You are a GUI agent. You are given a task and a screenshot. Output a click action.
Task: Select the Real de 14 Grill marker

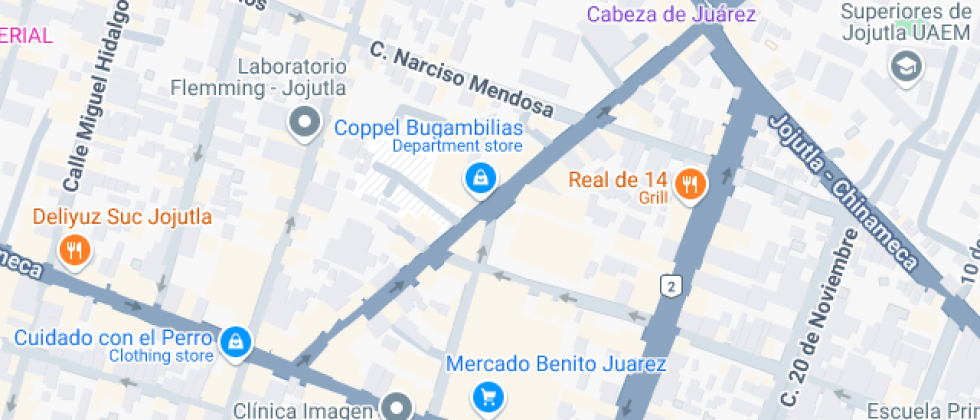coord(690,183)
